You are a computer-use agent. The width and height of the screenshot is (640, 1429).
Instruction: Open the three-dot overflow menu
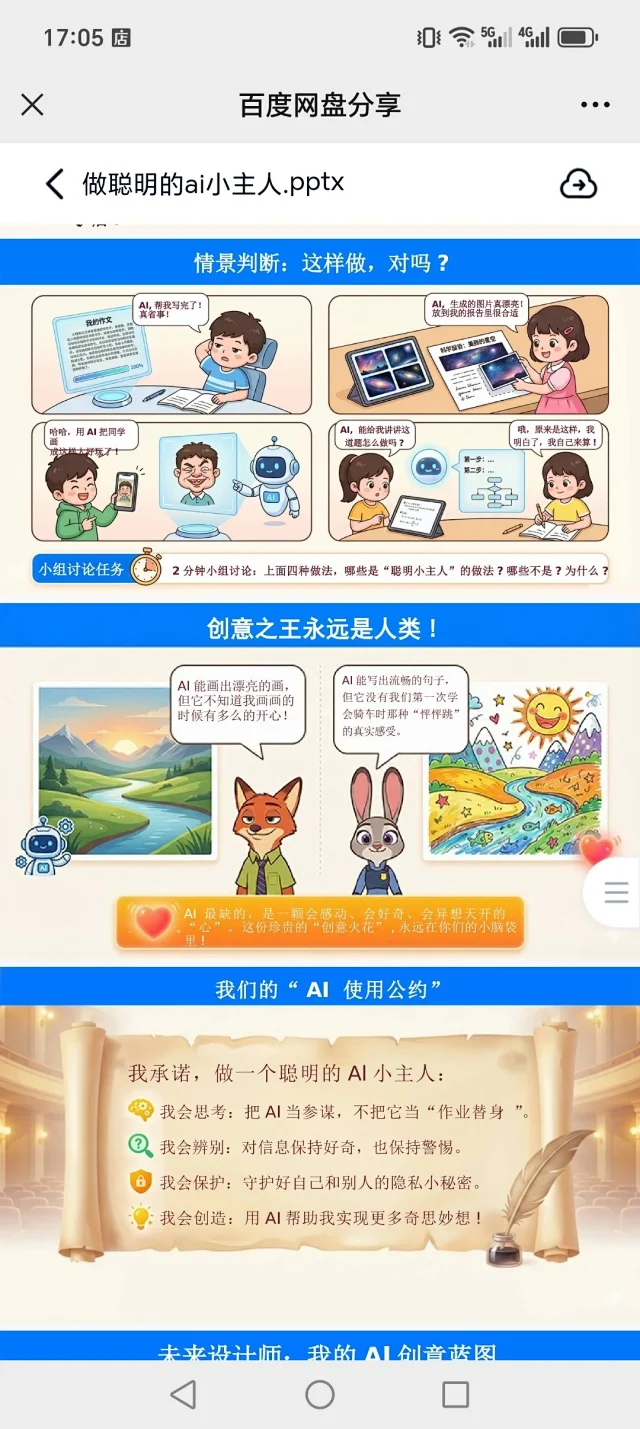[x=594, y=105]
